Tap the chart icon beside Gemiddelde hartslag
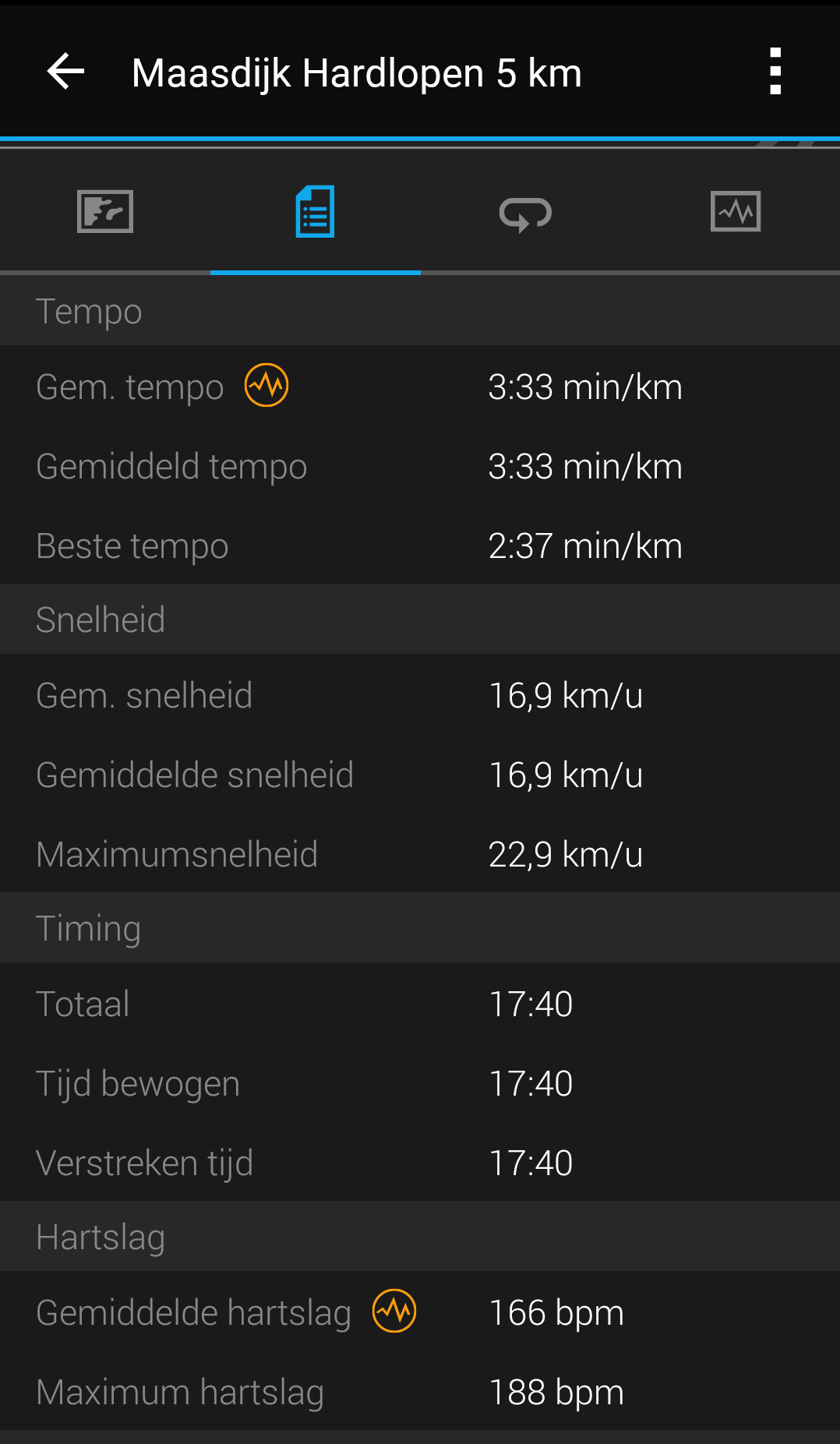840x1444 pixels. pyautogui.click(x=394, y=1311)
